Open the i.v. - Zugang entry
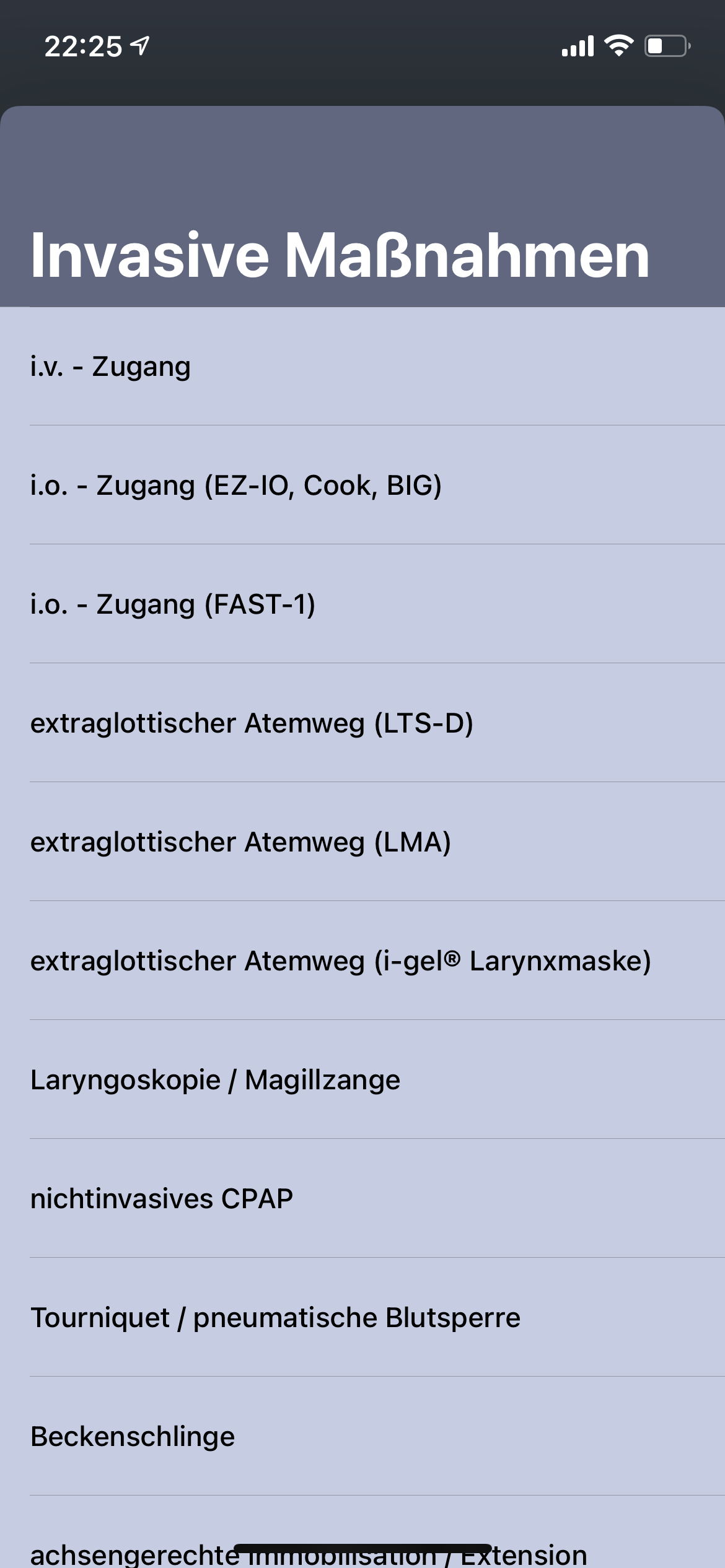This screenshot has height=1568, width=725. pyautogui.click(x=362, y=367)
